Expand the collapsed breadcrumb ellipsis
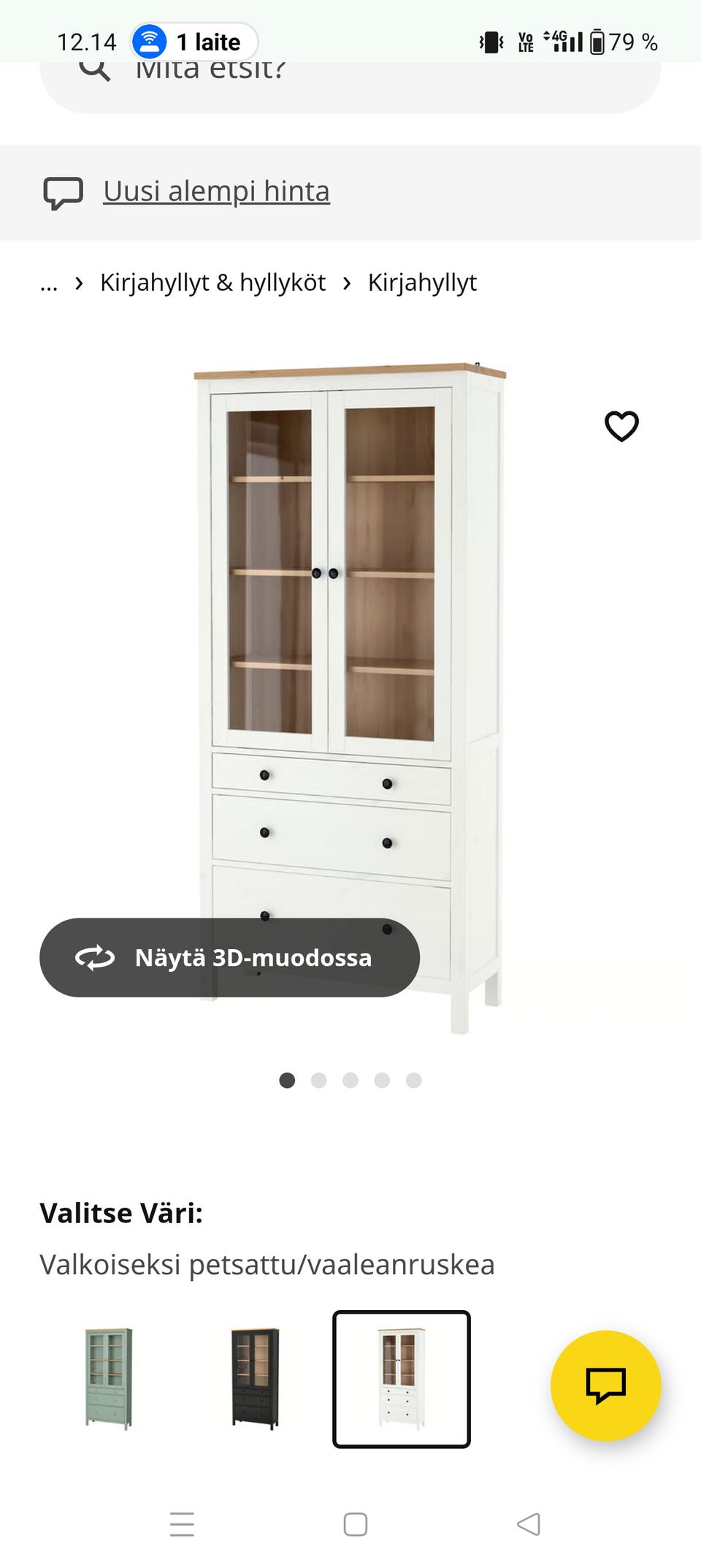Image resolution: width=701 pixels, height=1568 pixels. tap(49, 283)
